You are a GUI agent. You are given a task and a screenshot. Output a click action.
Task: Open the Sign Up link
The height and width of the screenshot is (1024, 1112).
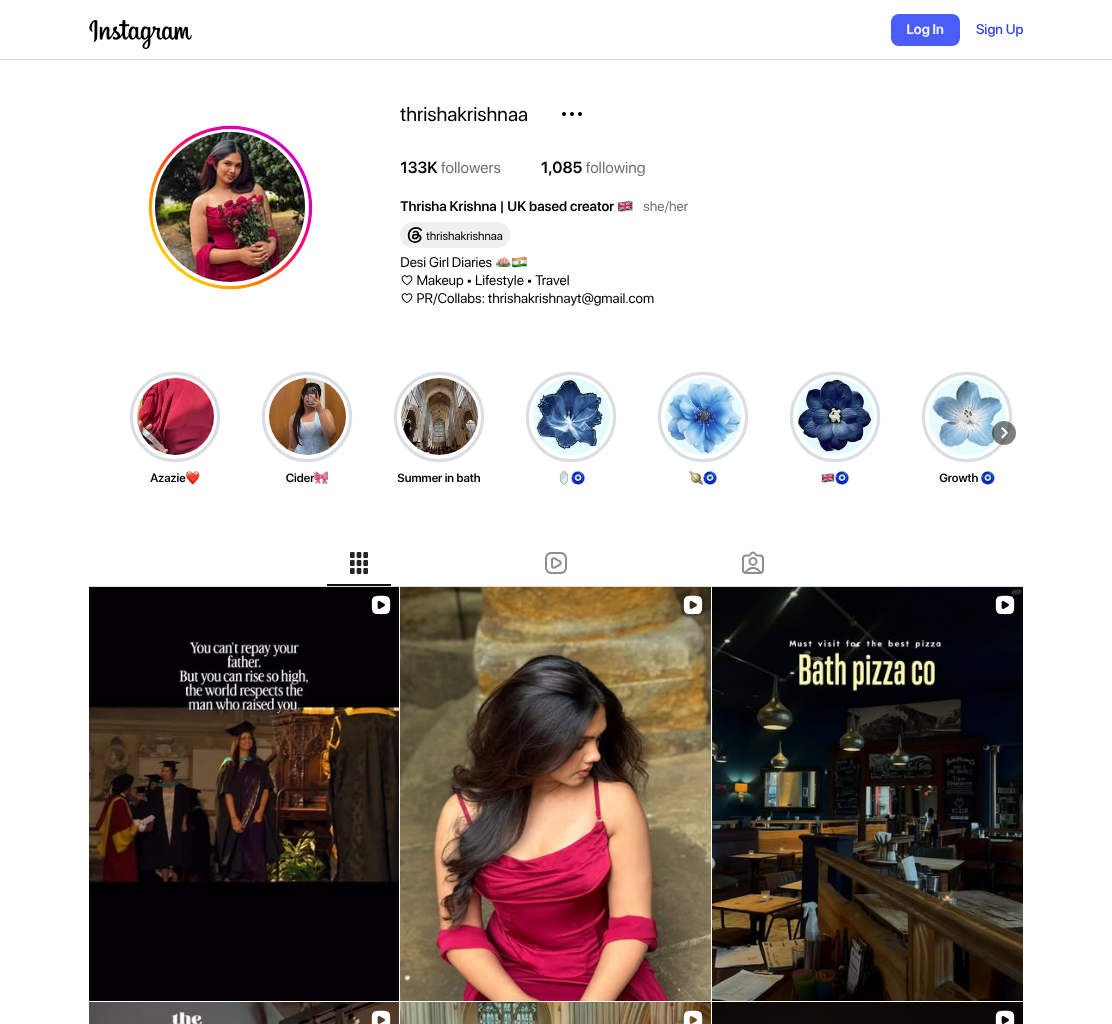click(x=999, y=30)
